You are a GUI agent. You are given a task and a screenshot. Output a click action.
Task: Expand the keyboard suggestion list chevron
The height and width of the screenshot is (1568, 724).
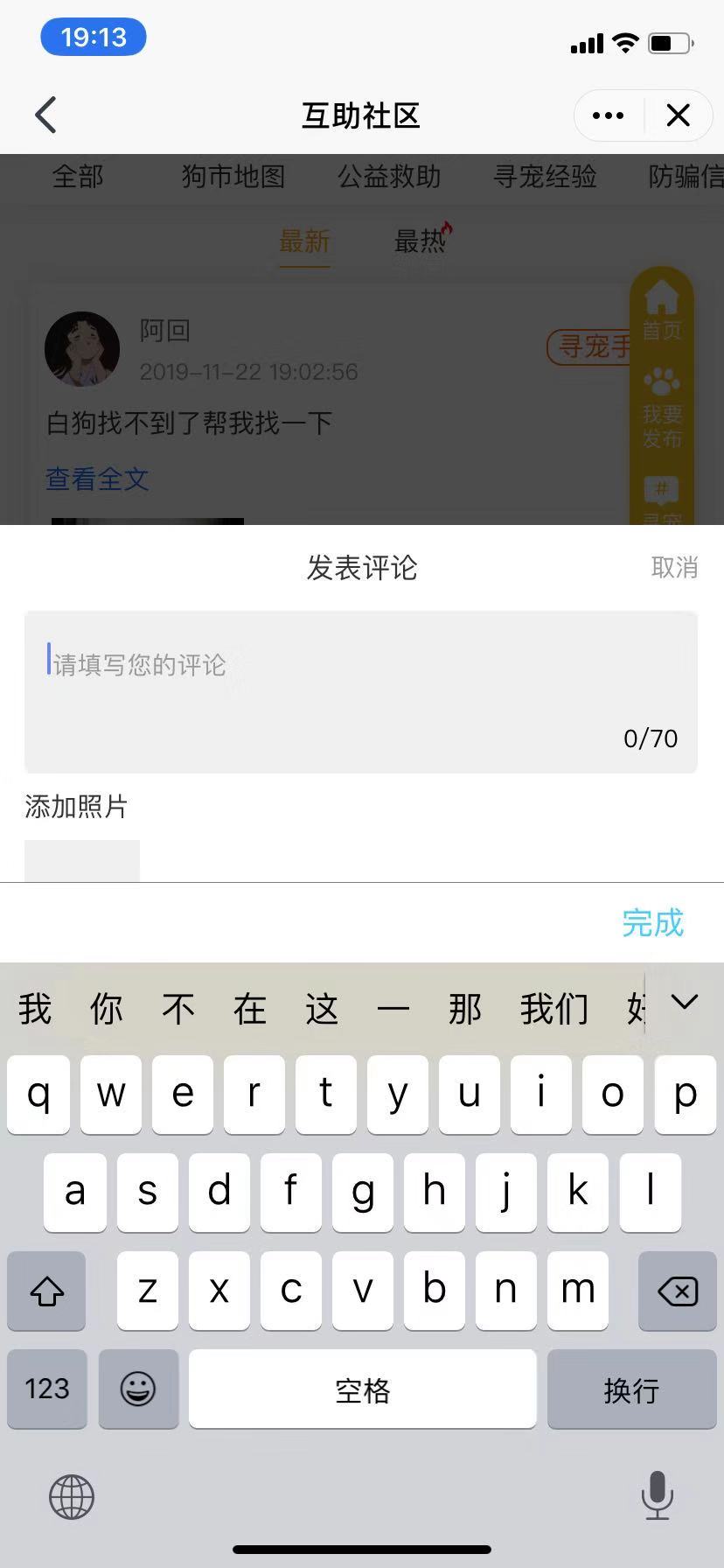(x=685, y=1002)
